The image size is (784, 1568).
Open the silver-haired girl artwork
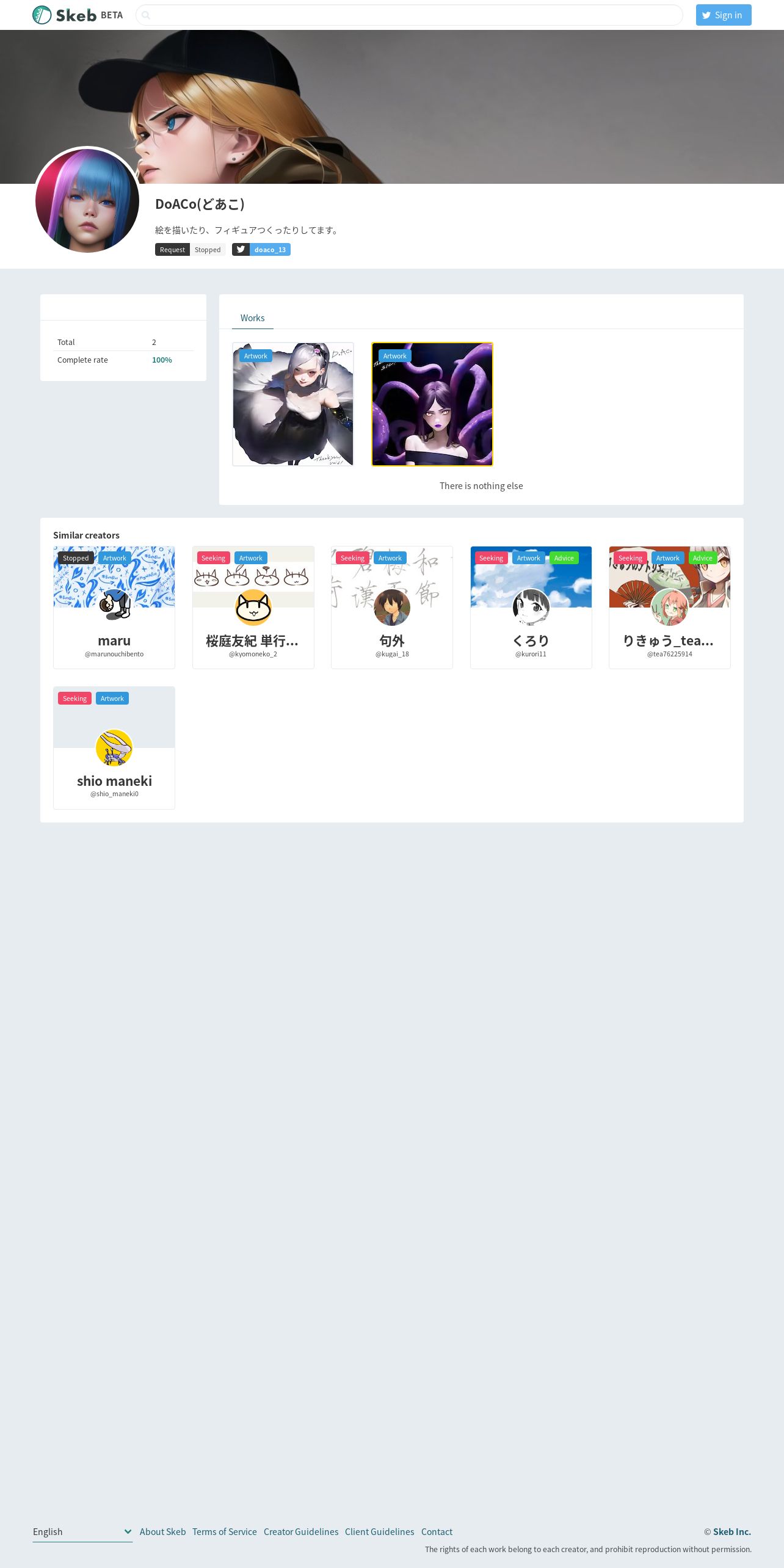[x=293, y=404]
